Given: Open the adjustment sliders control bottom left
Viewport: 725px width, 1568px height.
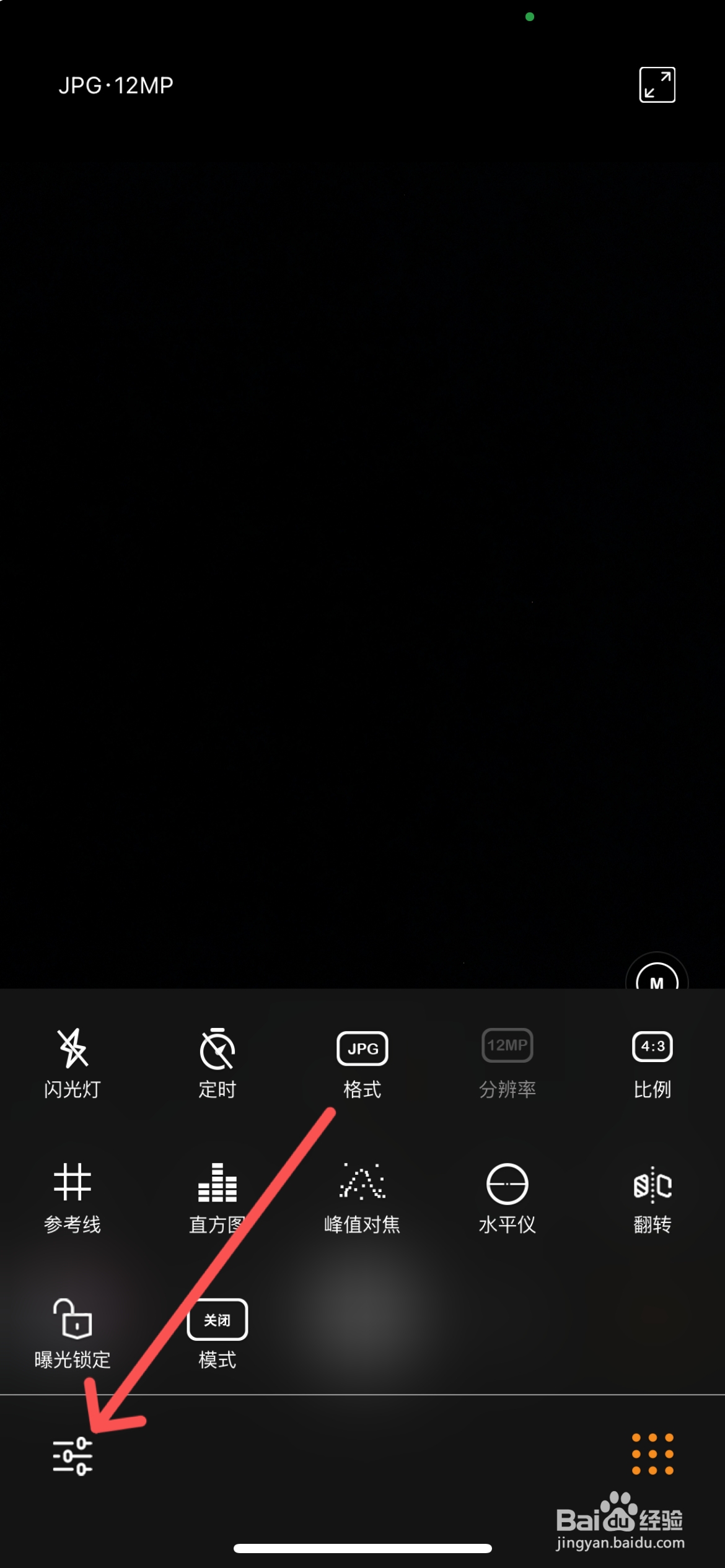Looking at the screenshot, I should [74, 1455].
